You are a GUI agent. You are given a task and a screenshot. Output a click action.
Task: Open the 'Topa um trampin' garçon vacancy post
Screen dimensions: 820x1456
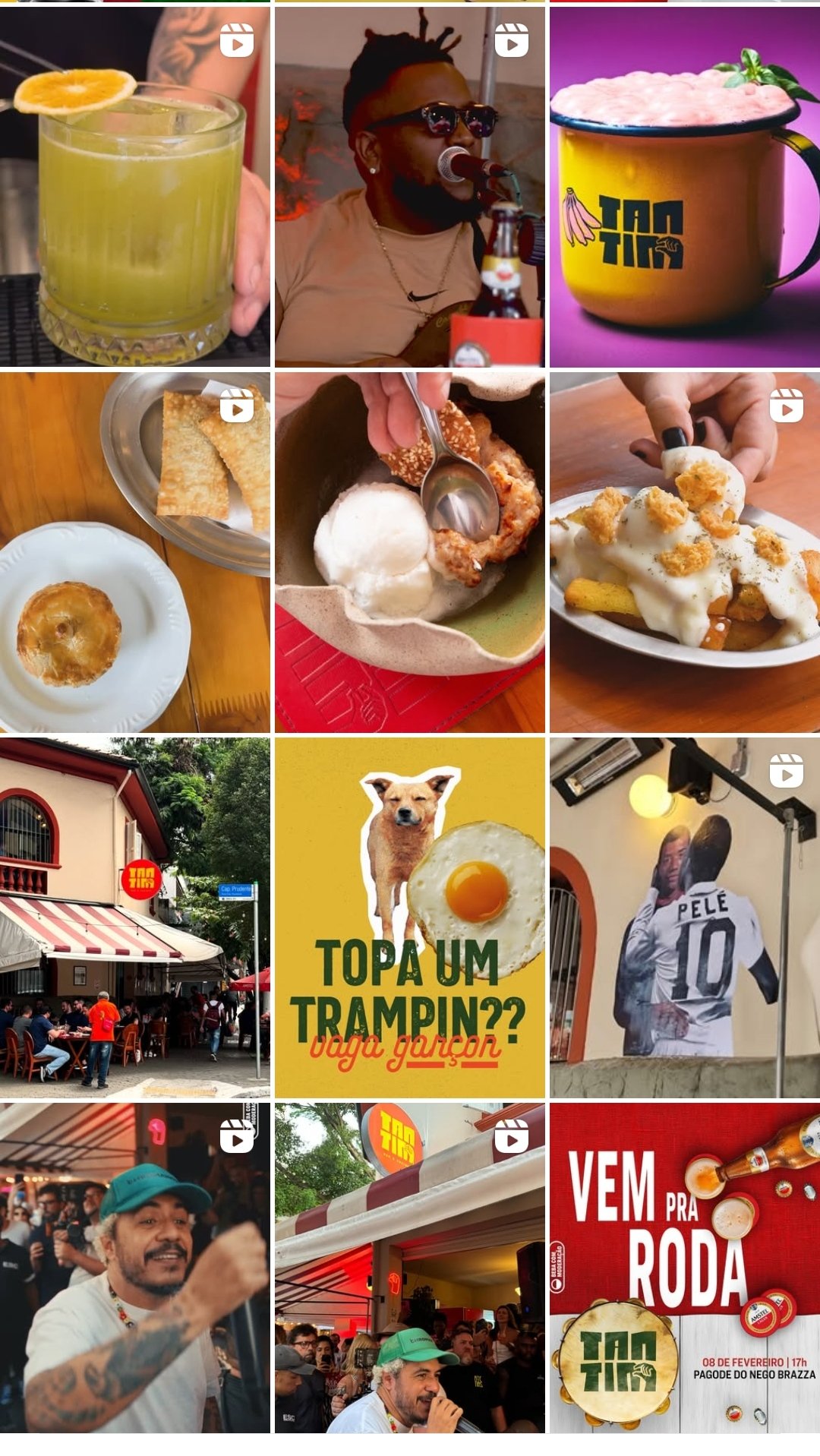point(409,918)
